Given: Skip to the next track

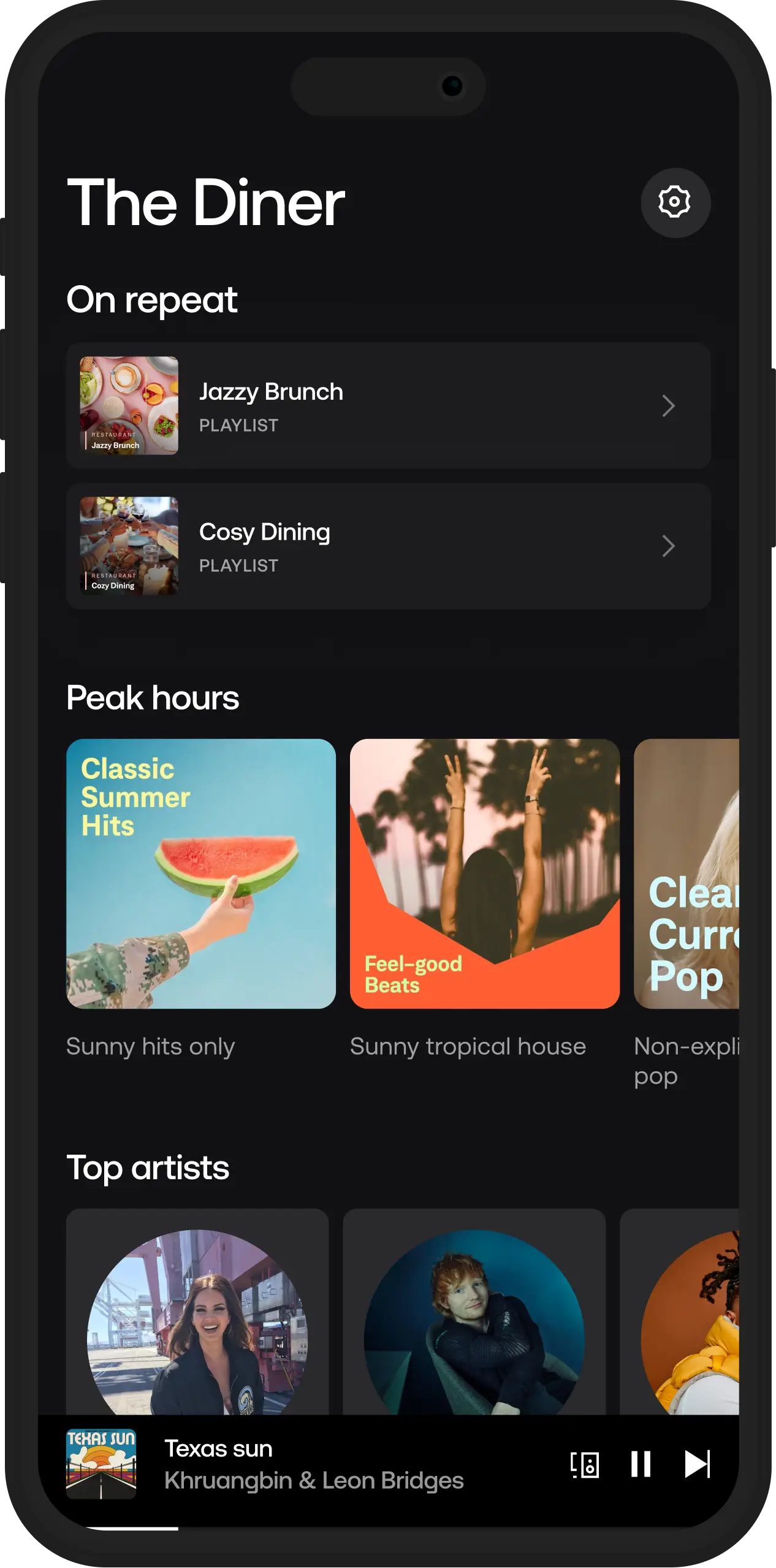Looking at the screenshot, I should 697,1464.
